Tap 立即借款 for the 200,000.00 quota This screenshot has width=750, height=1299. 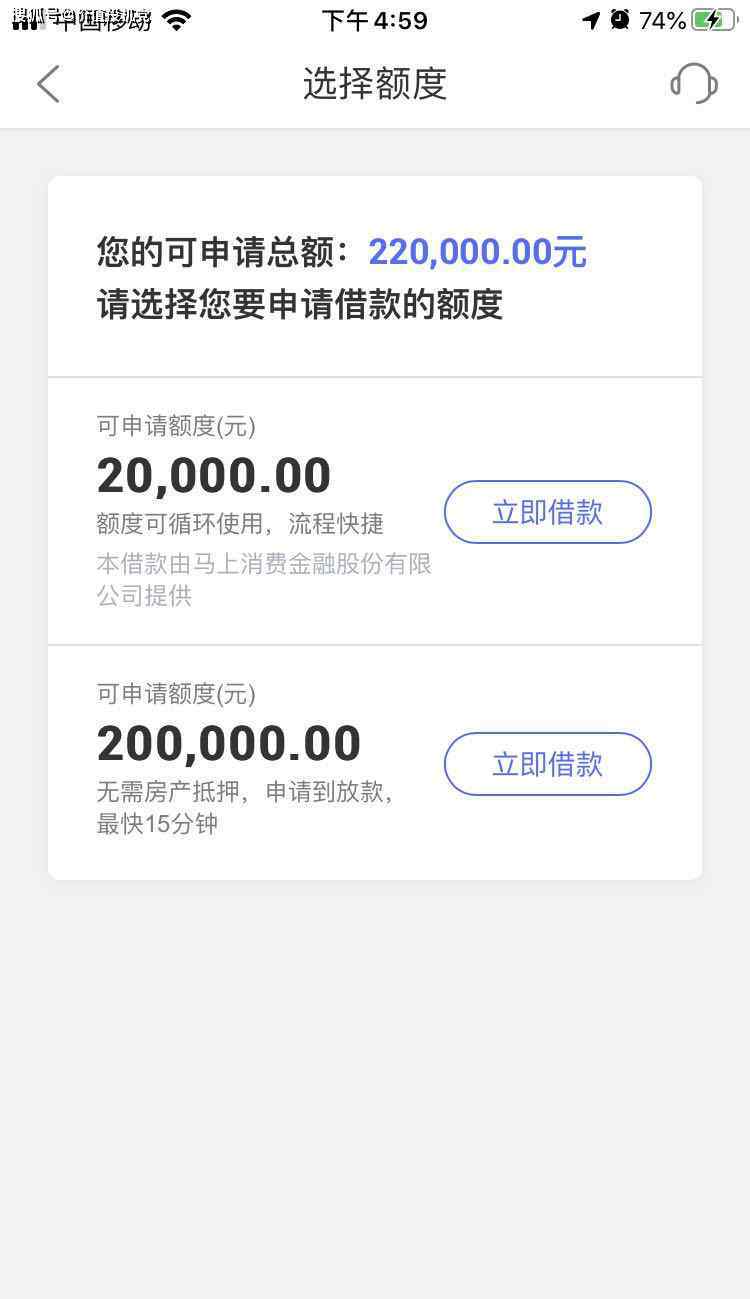(x=548, y=764)
